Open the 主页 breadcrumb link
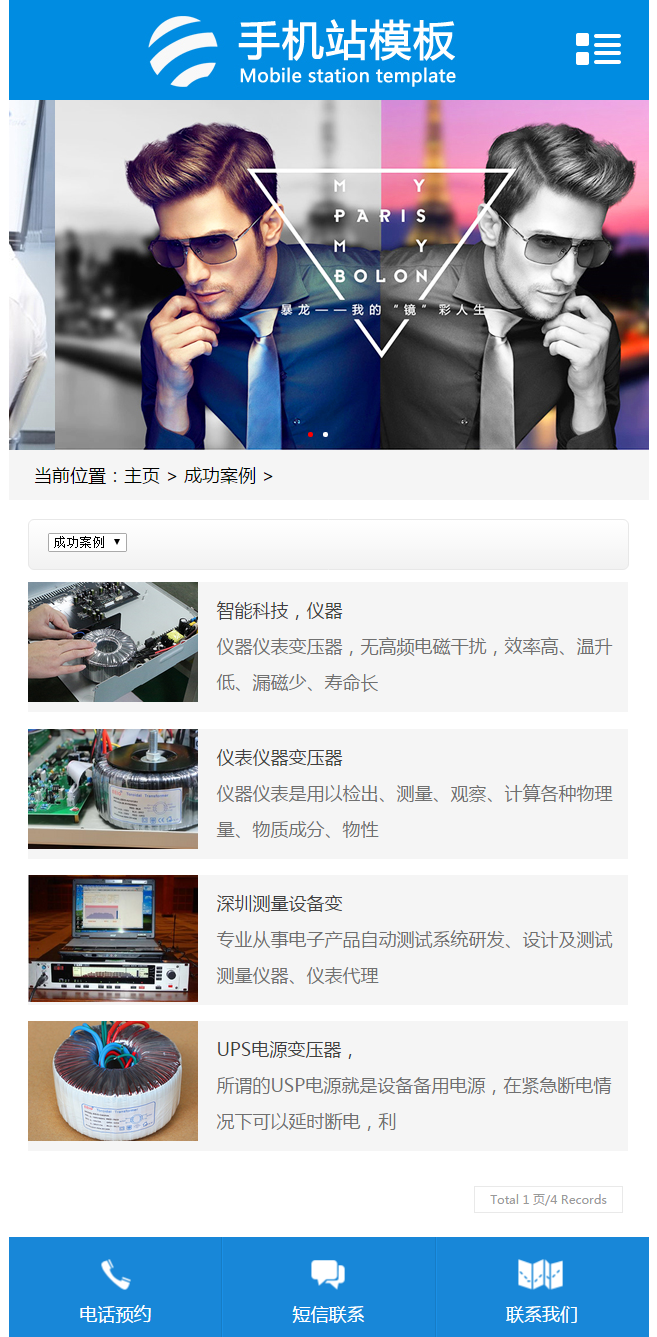Image resolution: width=657 pixels, height=1337 pixels. click(x=142, y=476)
